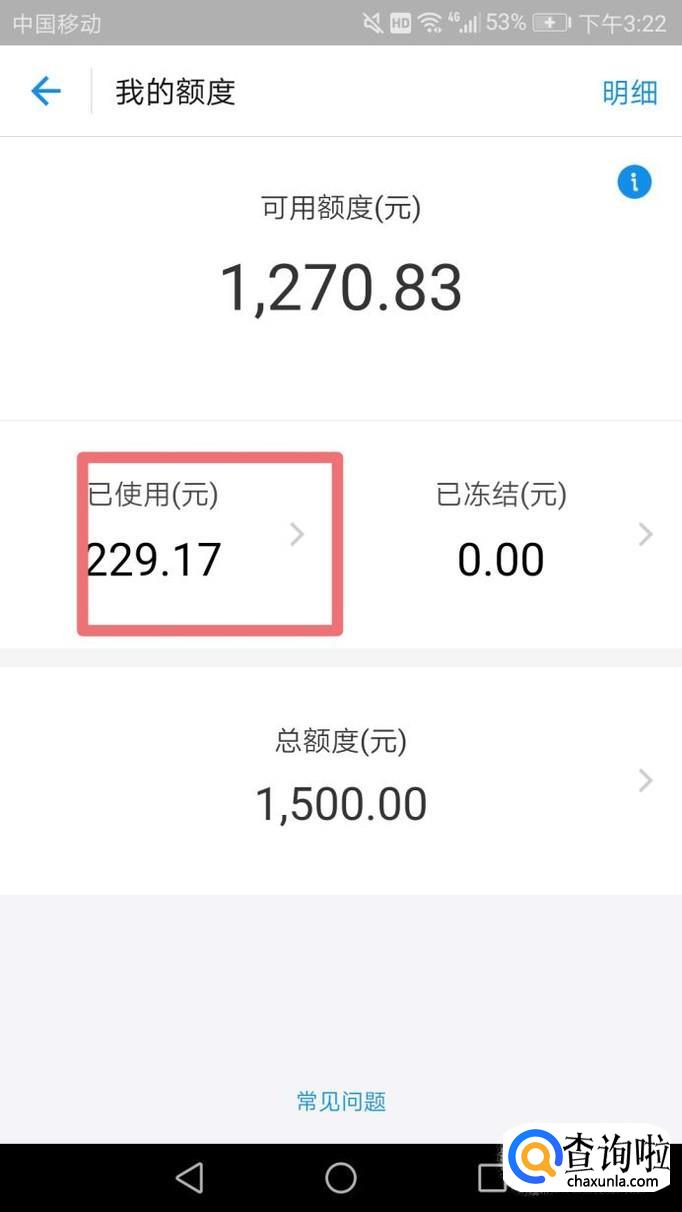Go back using the top-left arrow
The width and height of the screenshot is (682, 1212).
point(46,92)
